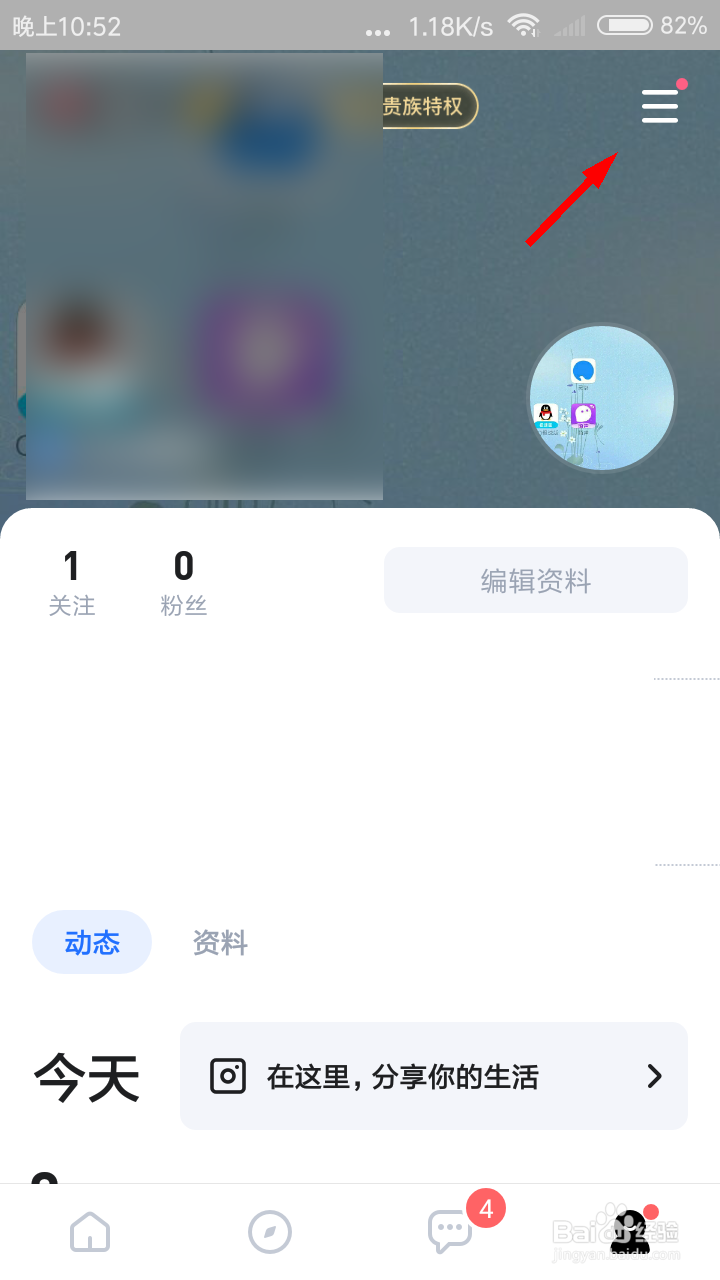The height and width of the screenshot is (1280, 720).
Task: Tap the blue chat bubble icon on avatar
Action: 582,371
